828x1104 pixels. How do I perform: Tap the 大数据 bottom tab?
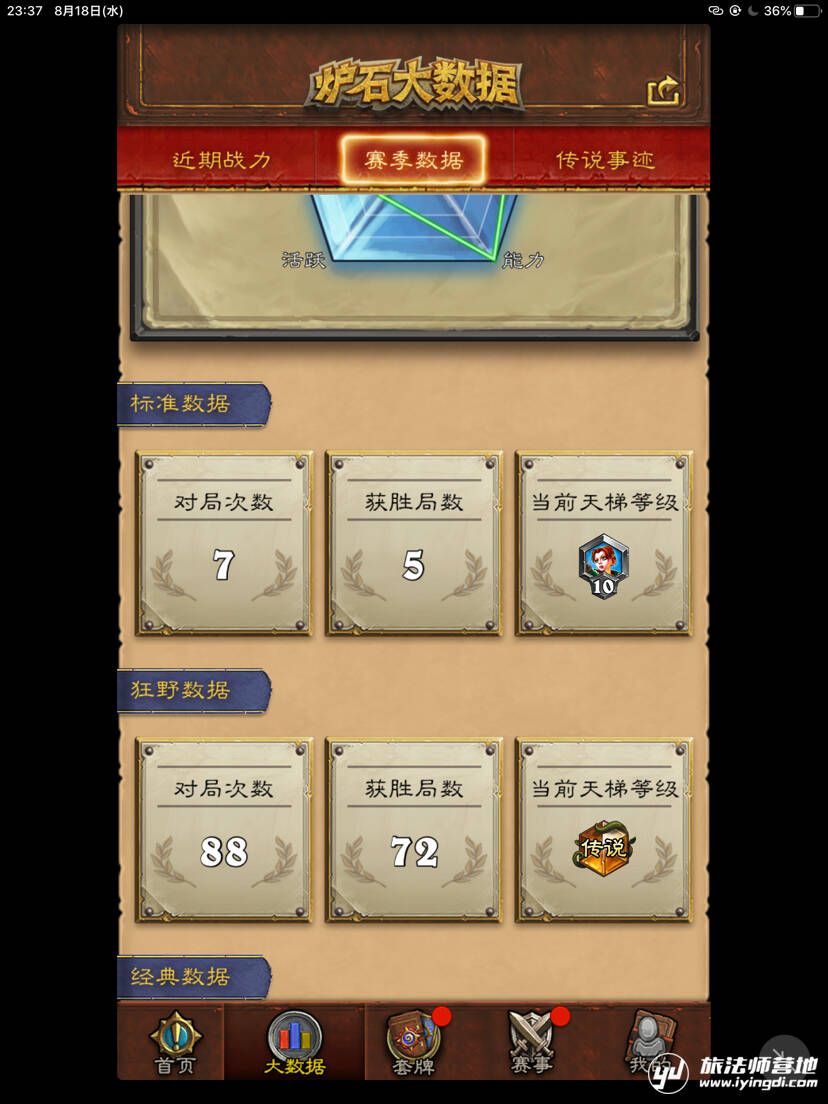tap(294, 1043)
